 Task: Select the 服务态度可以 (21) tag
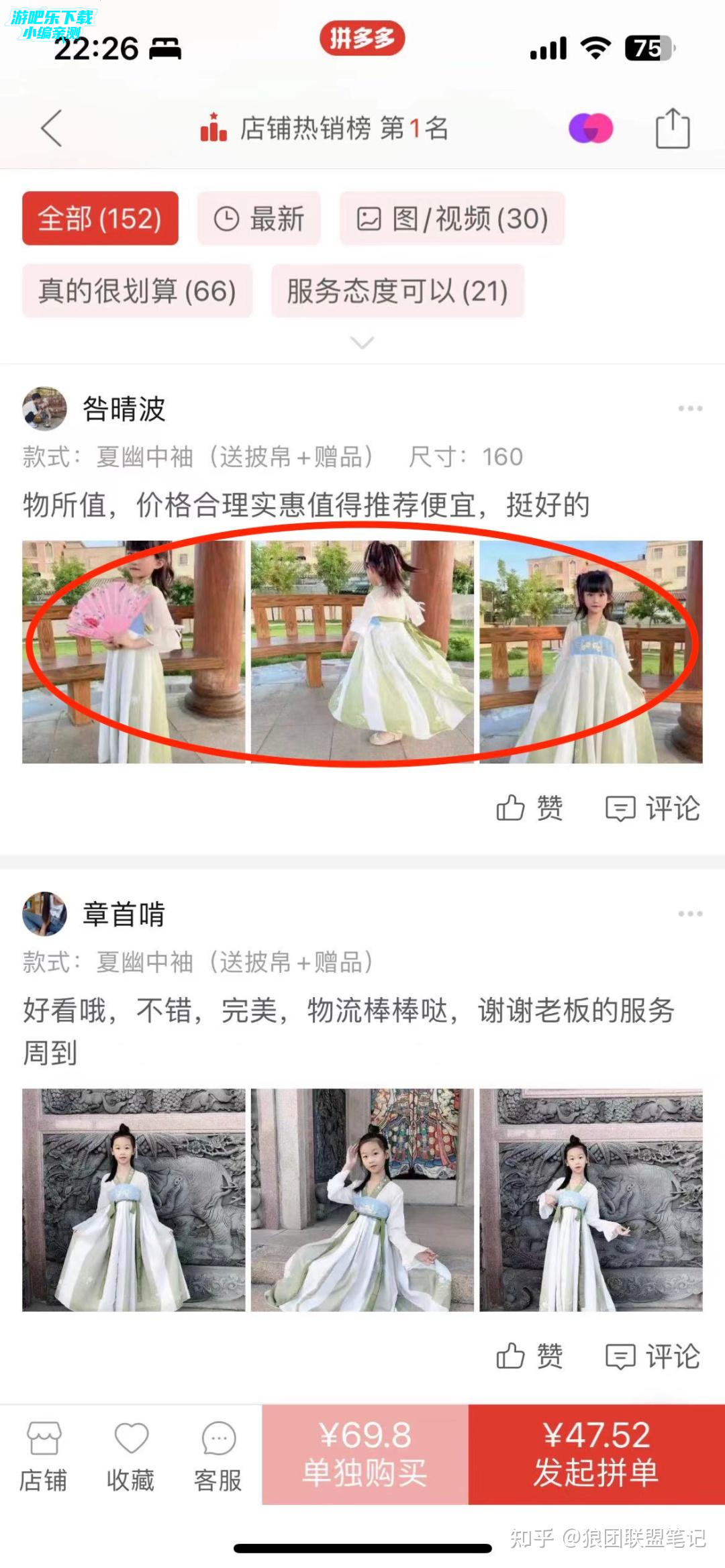[397, 291]
